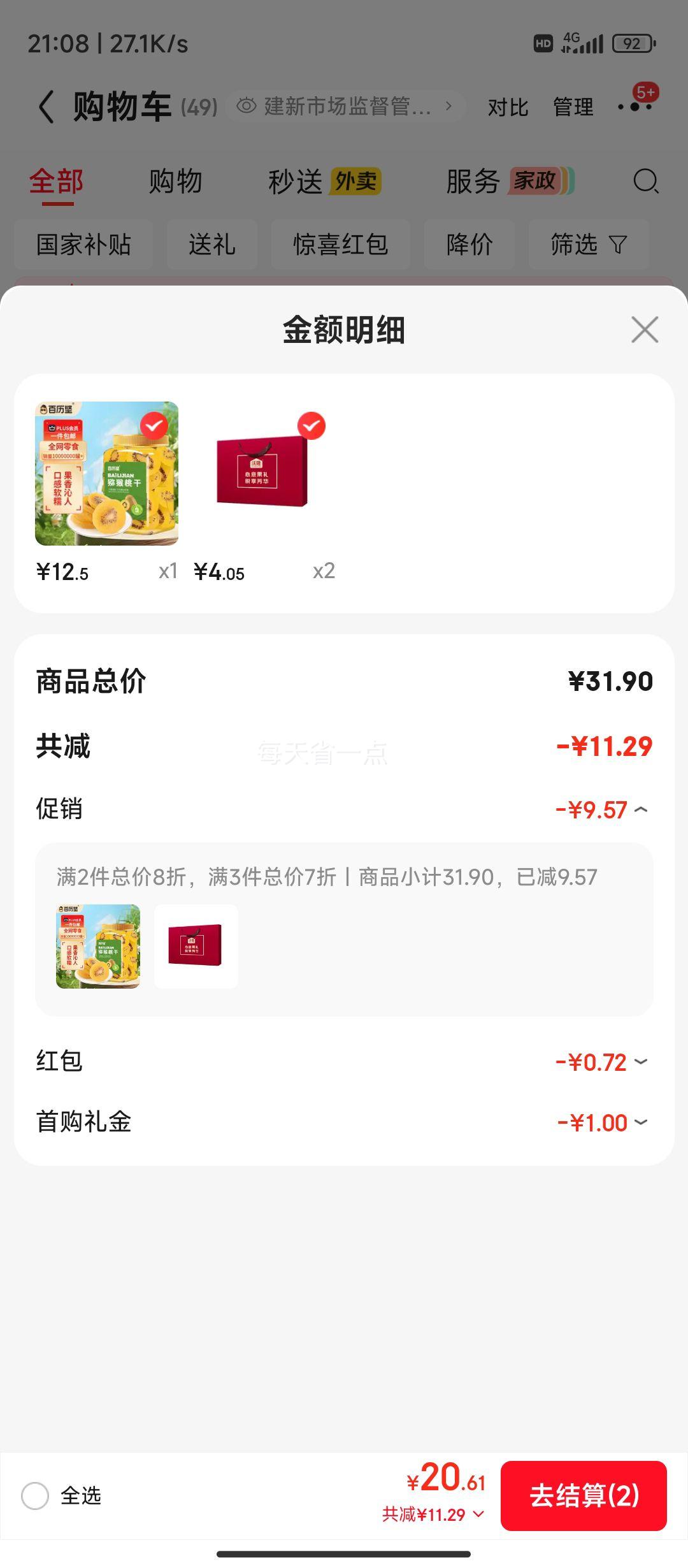688x1568 pixels.
Task: Switch to the 服务 tab
Action: [473, 182]
